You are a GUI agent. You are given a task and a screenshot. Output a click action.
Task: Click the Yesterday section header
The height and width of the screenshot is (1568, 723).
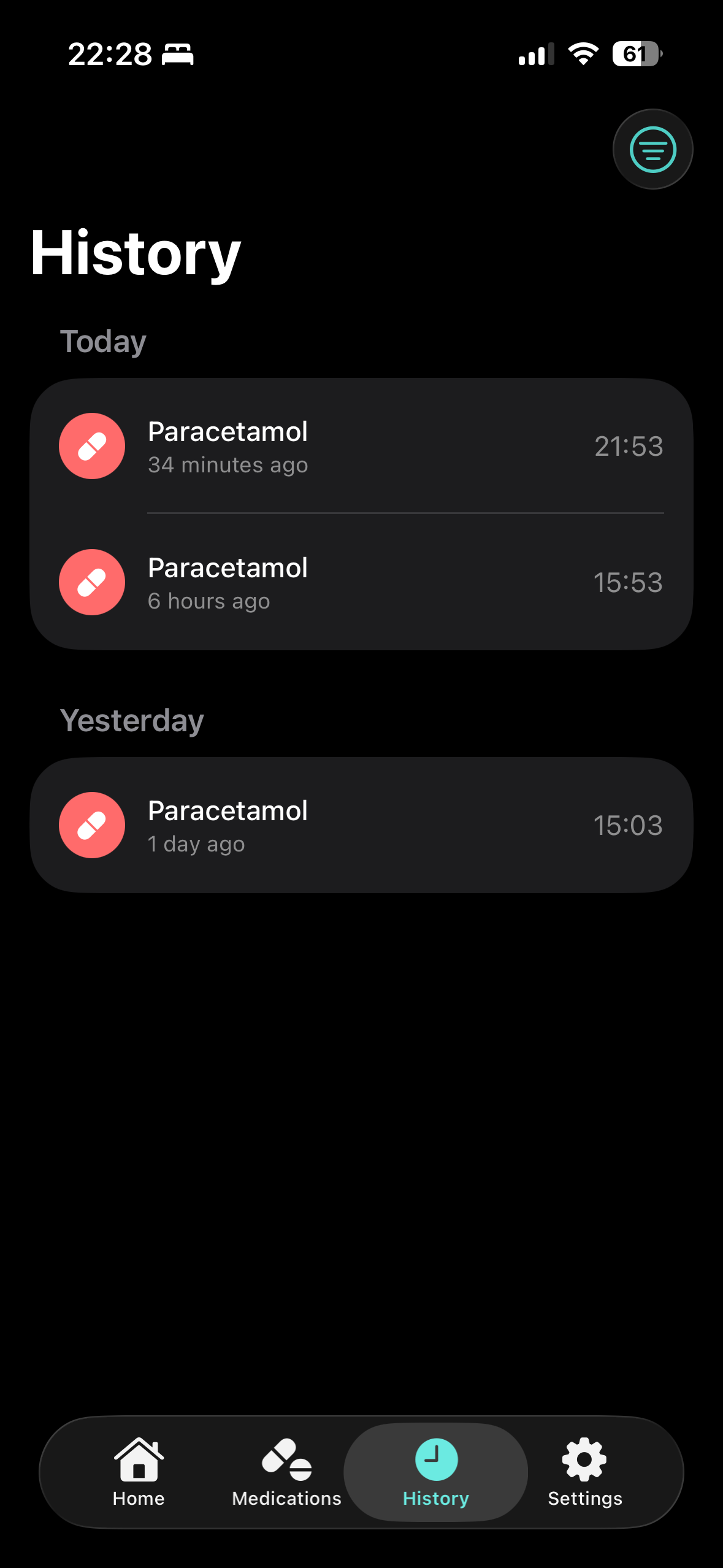point(132,720)
